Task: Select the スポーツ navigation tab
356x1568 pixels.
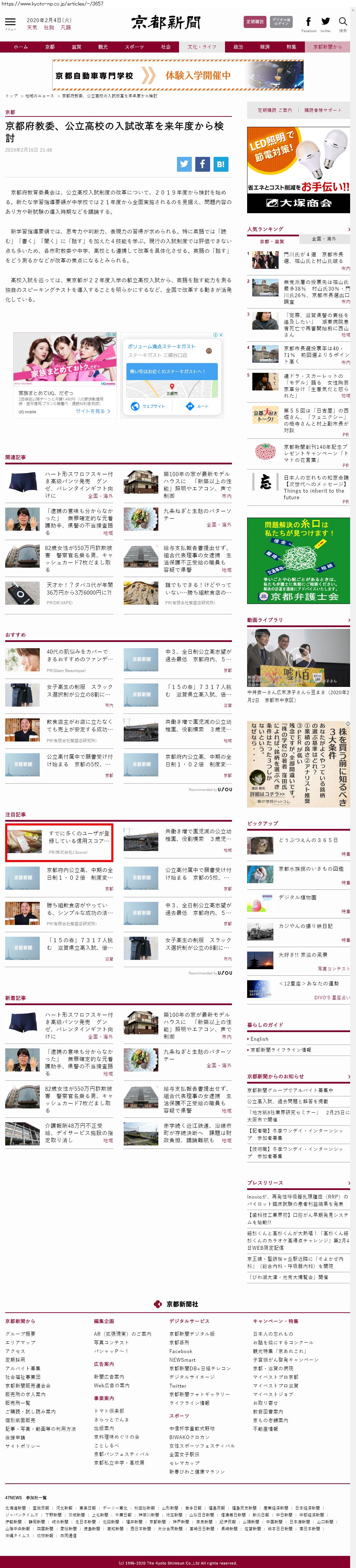Action: (134, 47)
